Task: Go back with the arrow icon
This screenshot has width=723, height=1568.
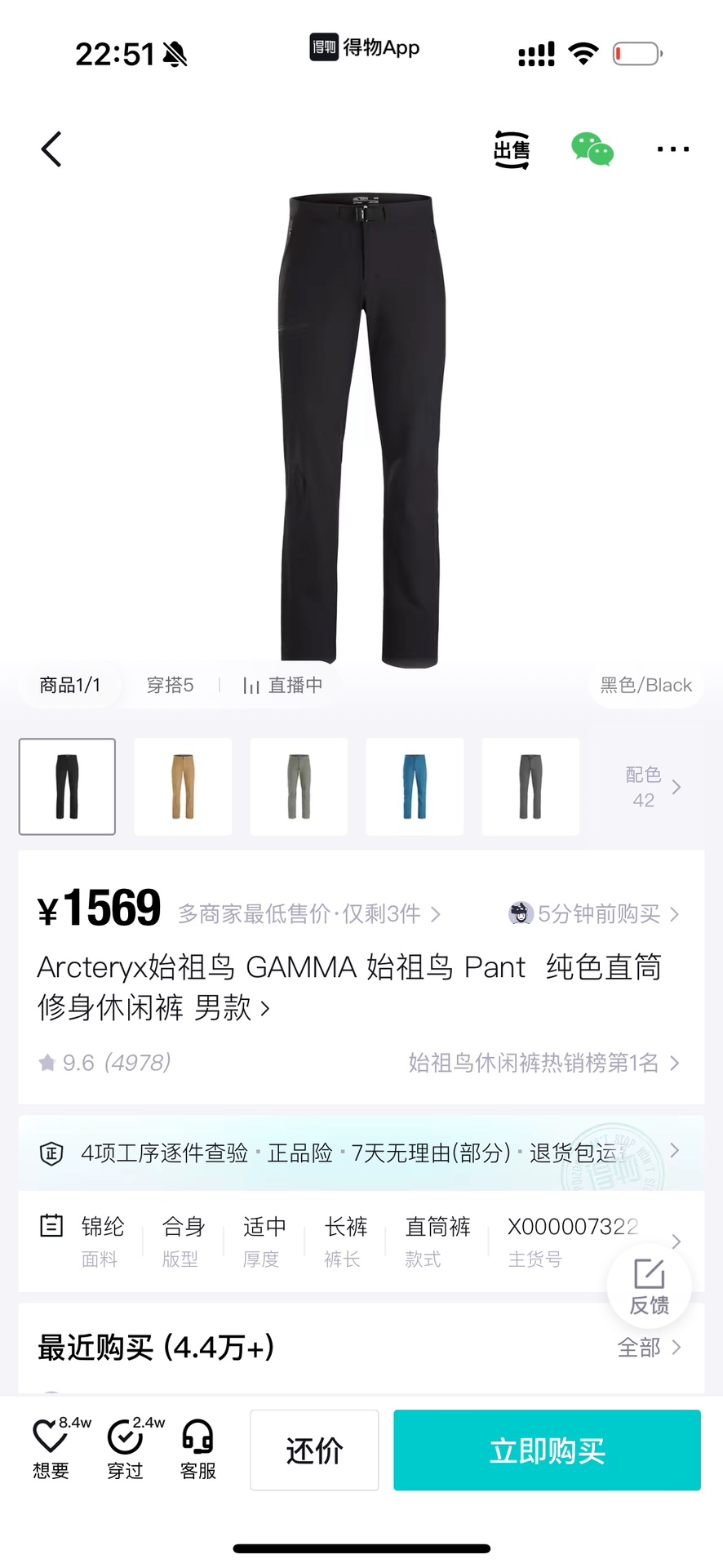Action: point(51,149)
